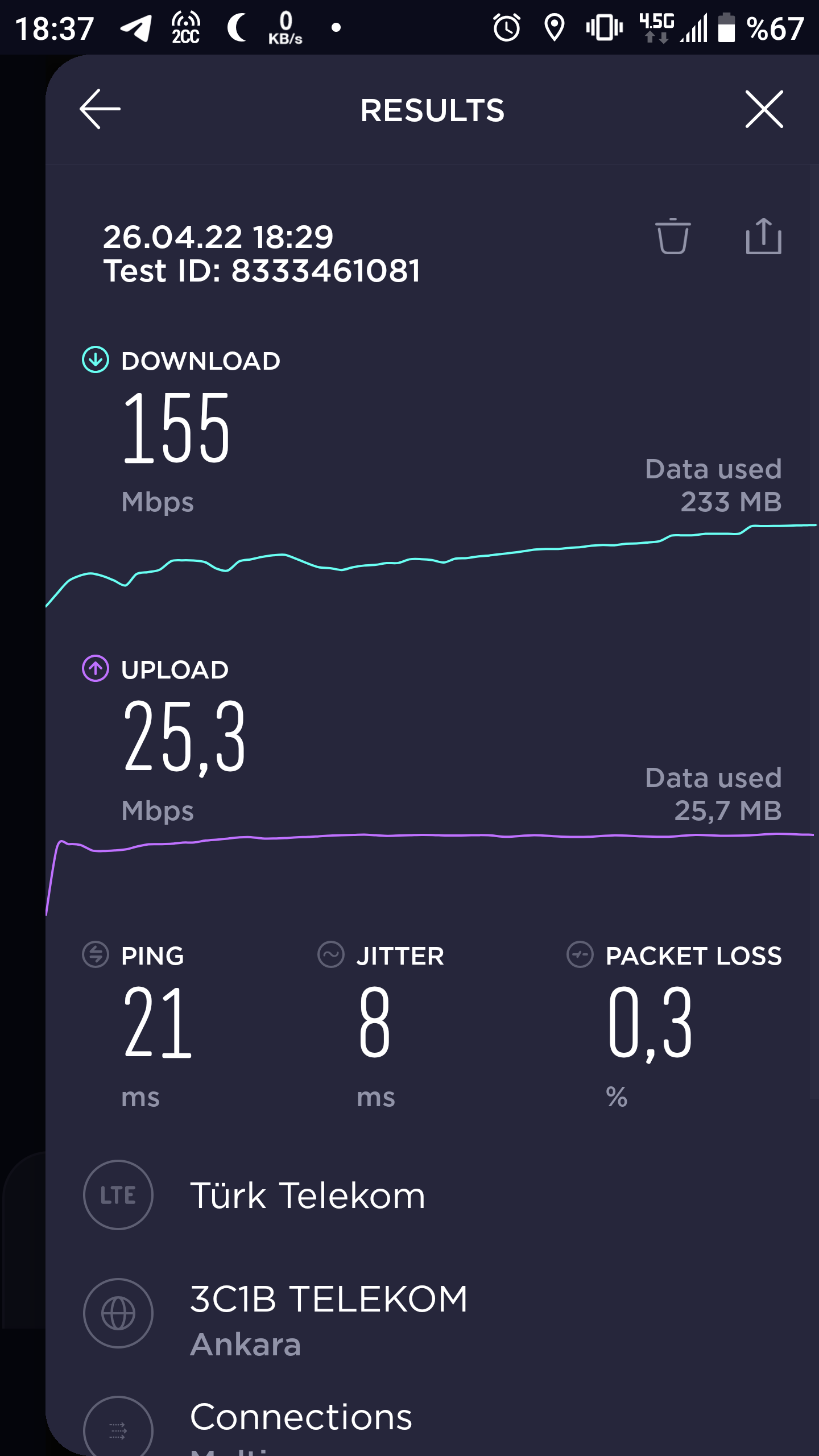Share this speed test result
The height and width of the screenshot is (1456, 819).
(763, 235)
